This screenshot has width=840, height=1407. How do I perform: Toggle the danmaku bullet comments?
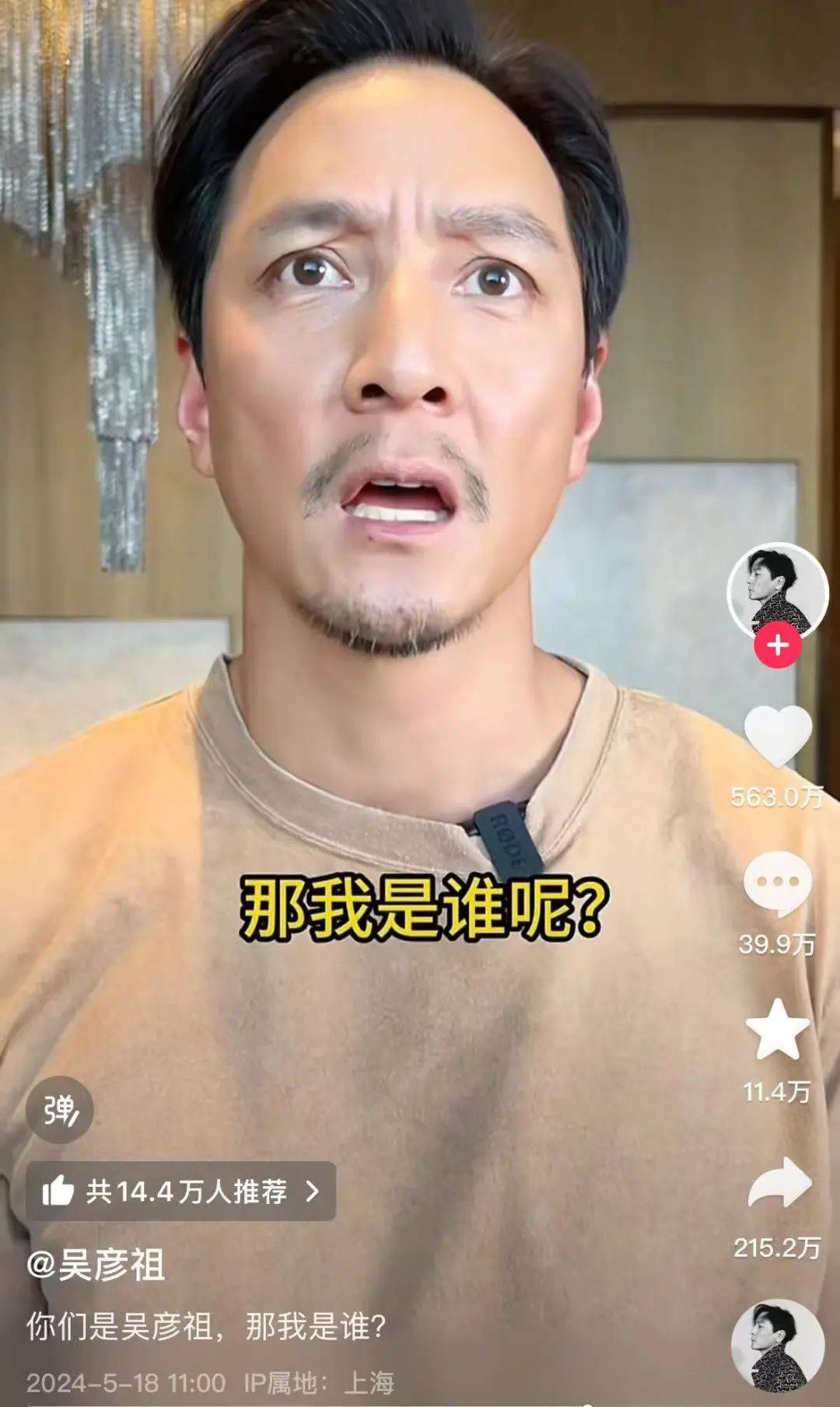[59, 1110]
